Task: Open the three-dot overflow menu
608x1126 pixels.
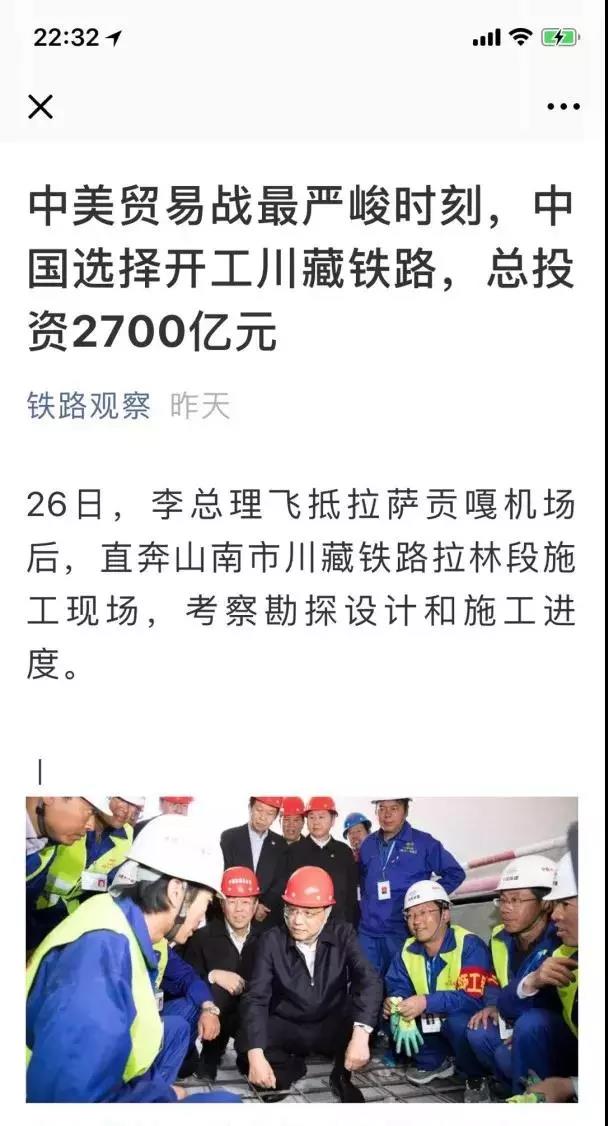Action: [563, 107]
